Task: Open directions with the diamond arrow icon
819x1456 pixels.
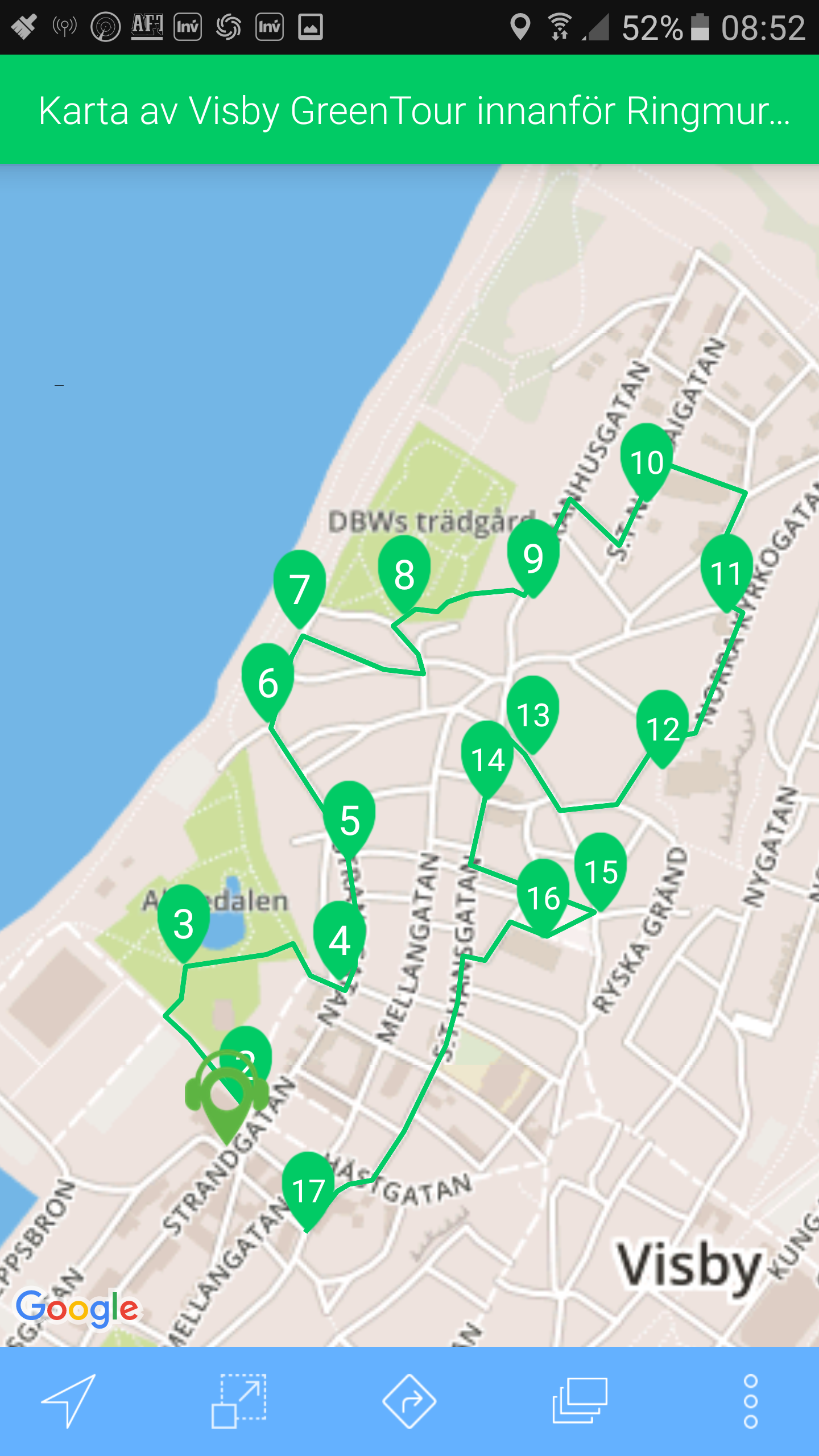Action: coord(409,1401)
